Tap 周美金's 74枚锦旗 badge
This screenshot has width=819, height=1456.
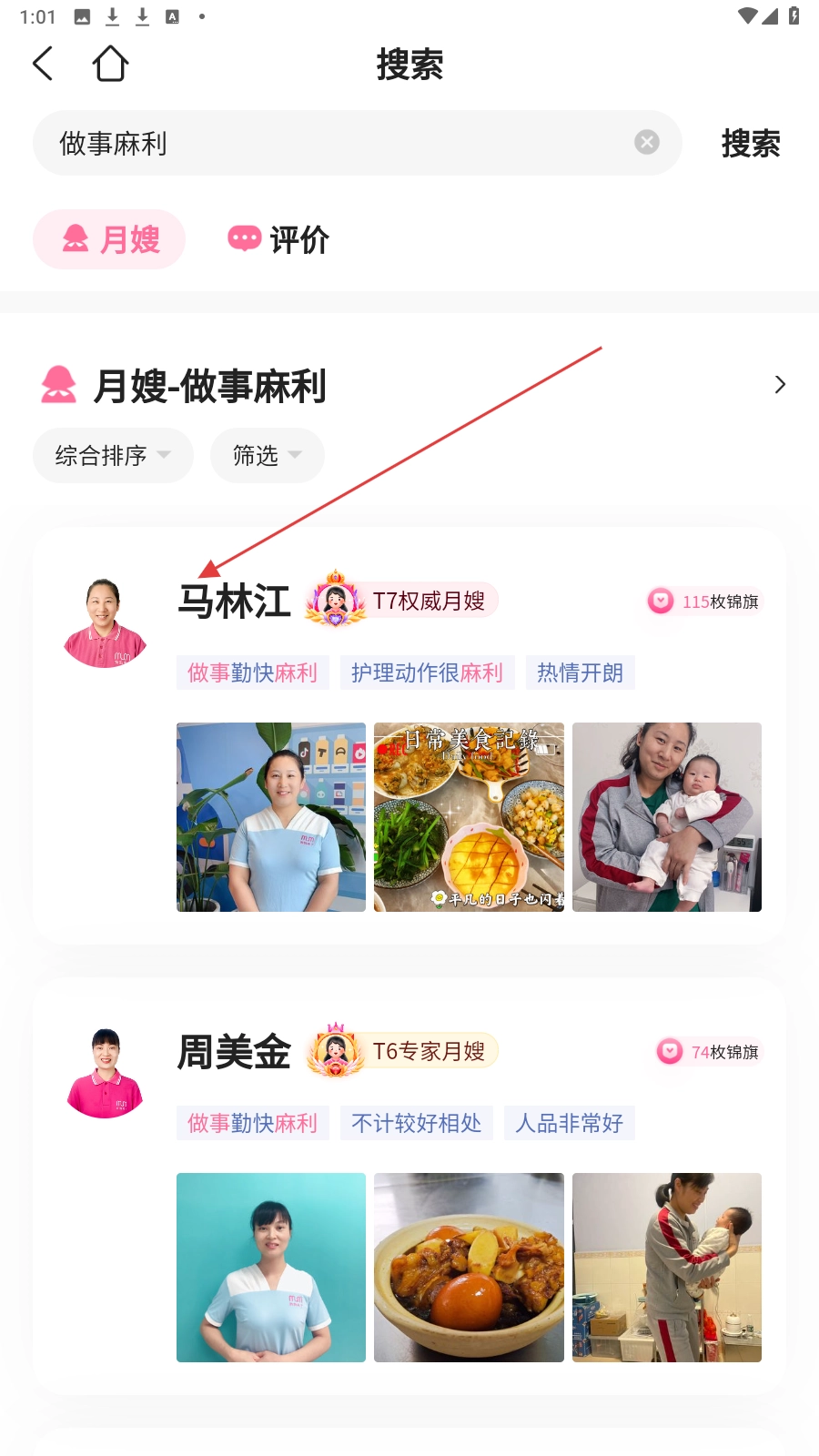pyautogui.click(x=709, y=1052)
